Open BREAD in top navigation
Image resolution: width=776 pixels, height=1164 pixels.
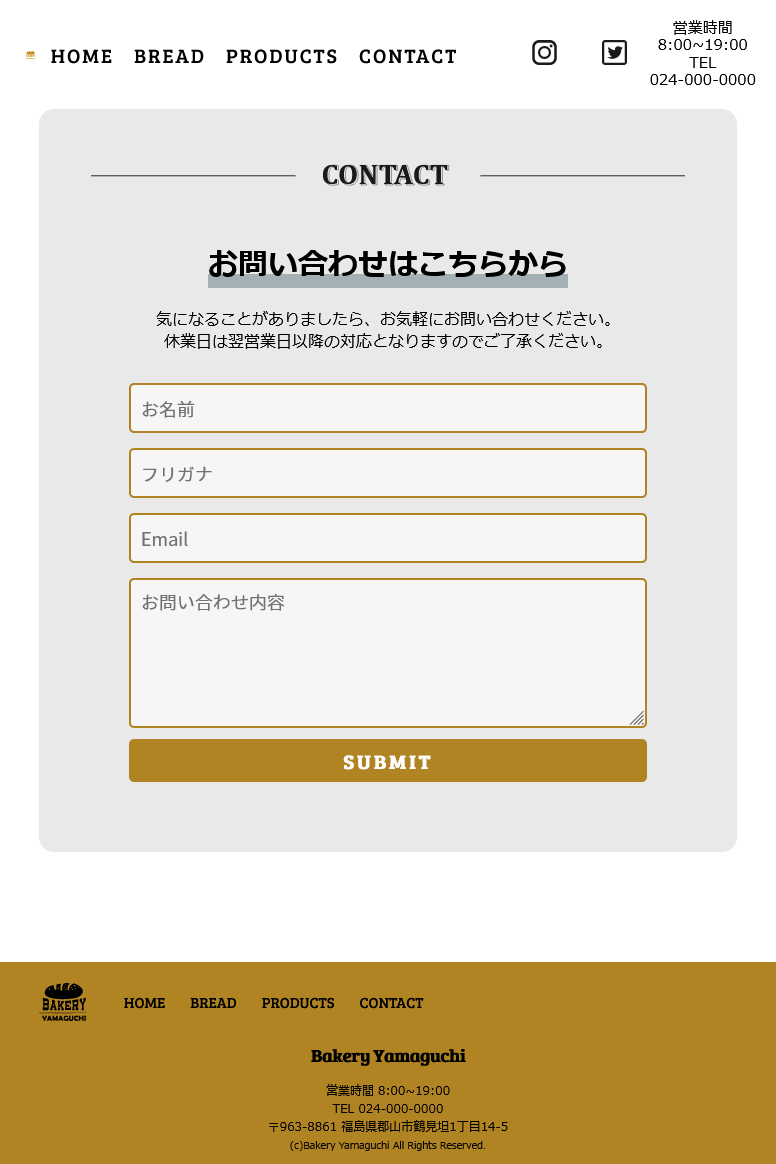[169, 57]
